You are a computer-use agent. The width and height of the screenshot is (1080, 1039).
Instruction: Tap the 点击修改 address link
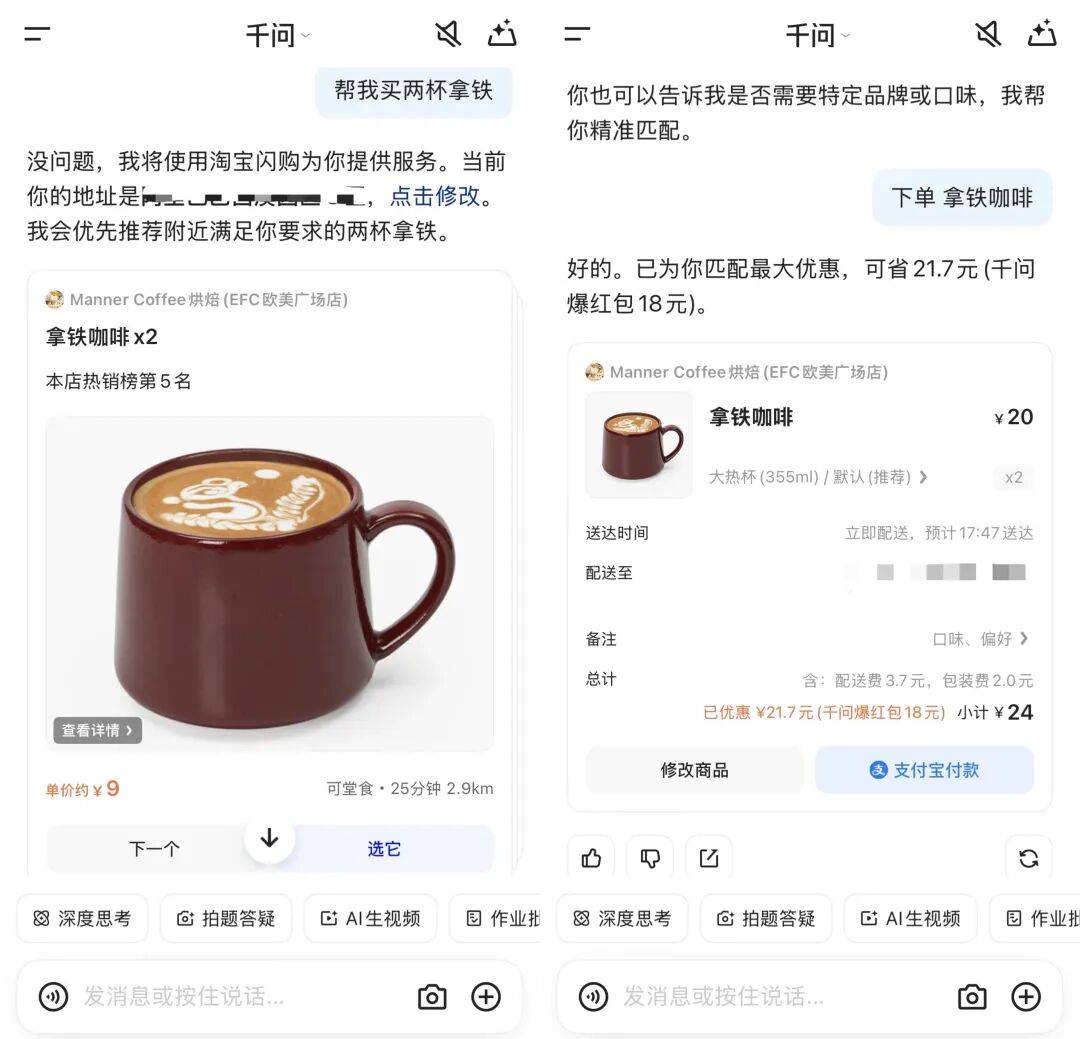coord(435,196)
